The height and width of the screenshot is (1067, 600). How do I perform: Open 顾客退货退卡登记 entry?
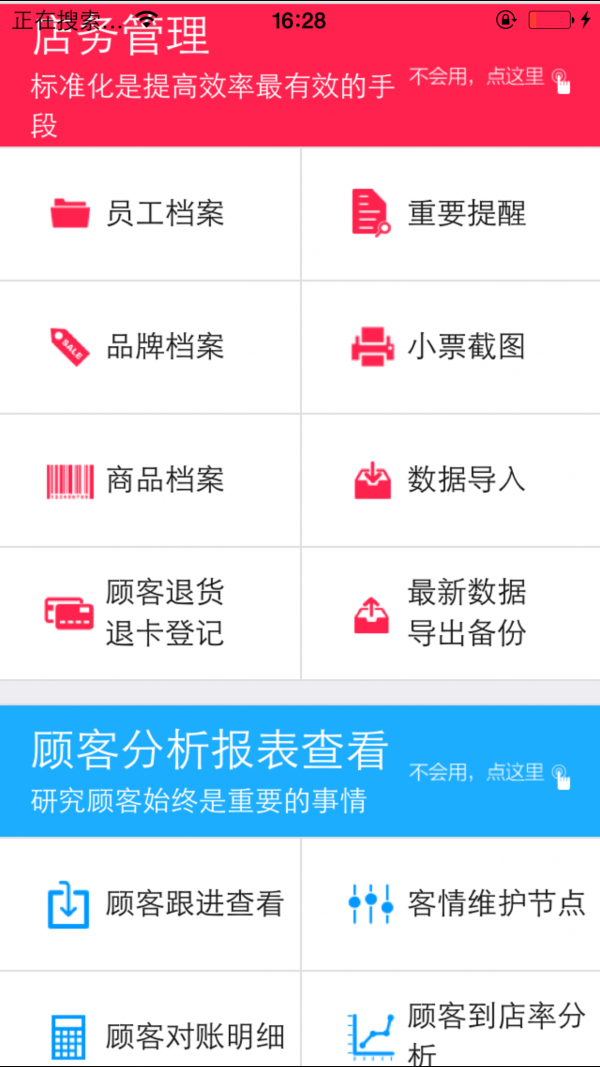coord(150,613)
